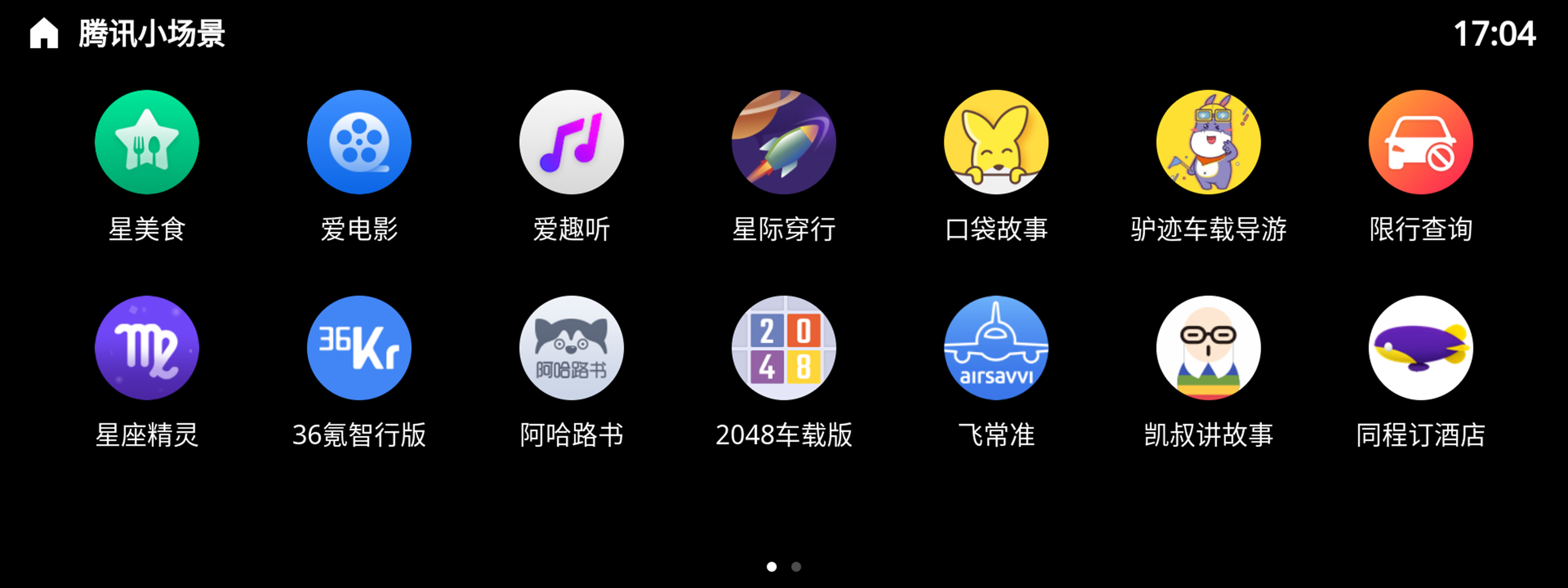Open 飞常准 flight tracker
This screenshot has height=588, width=1568.
(x=996, y=348)
